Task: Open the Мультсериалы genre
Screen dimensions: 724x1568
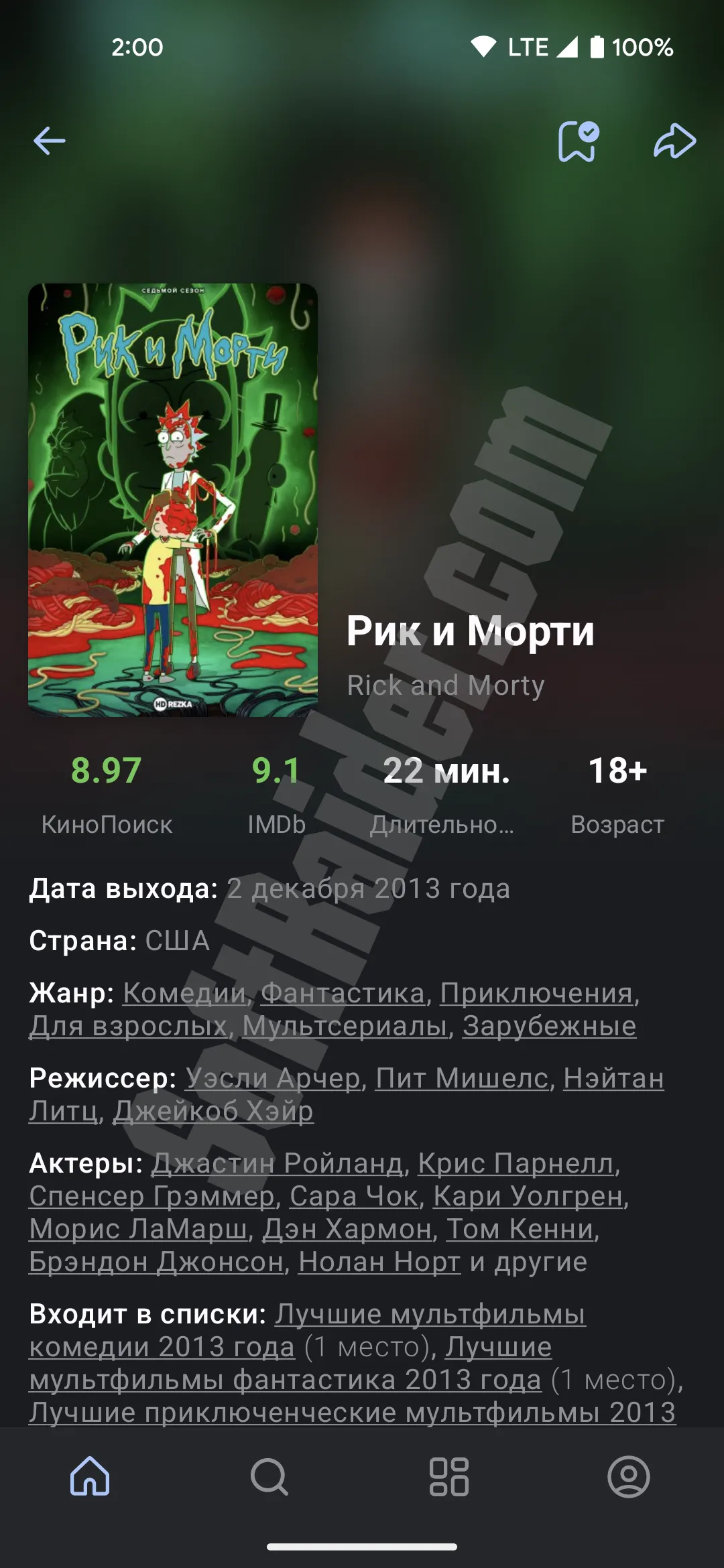Action: click(x=345, y=1026)
